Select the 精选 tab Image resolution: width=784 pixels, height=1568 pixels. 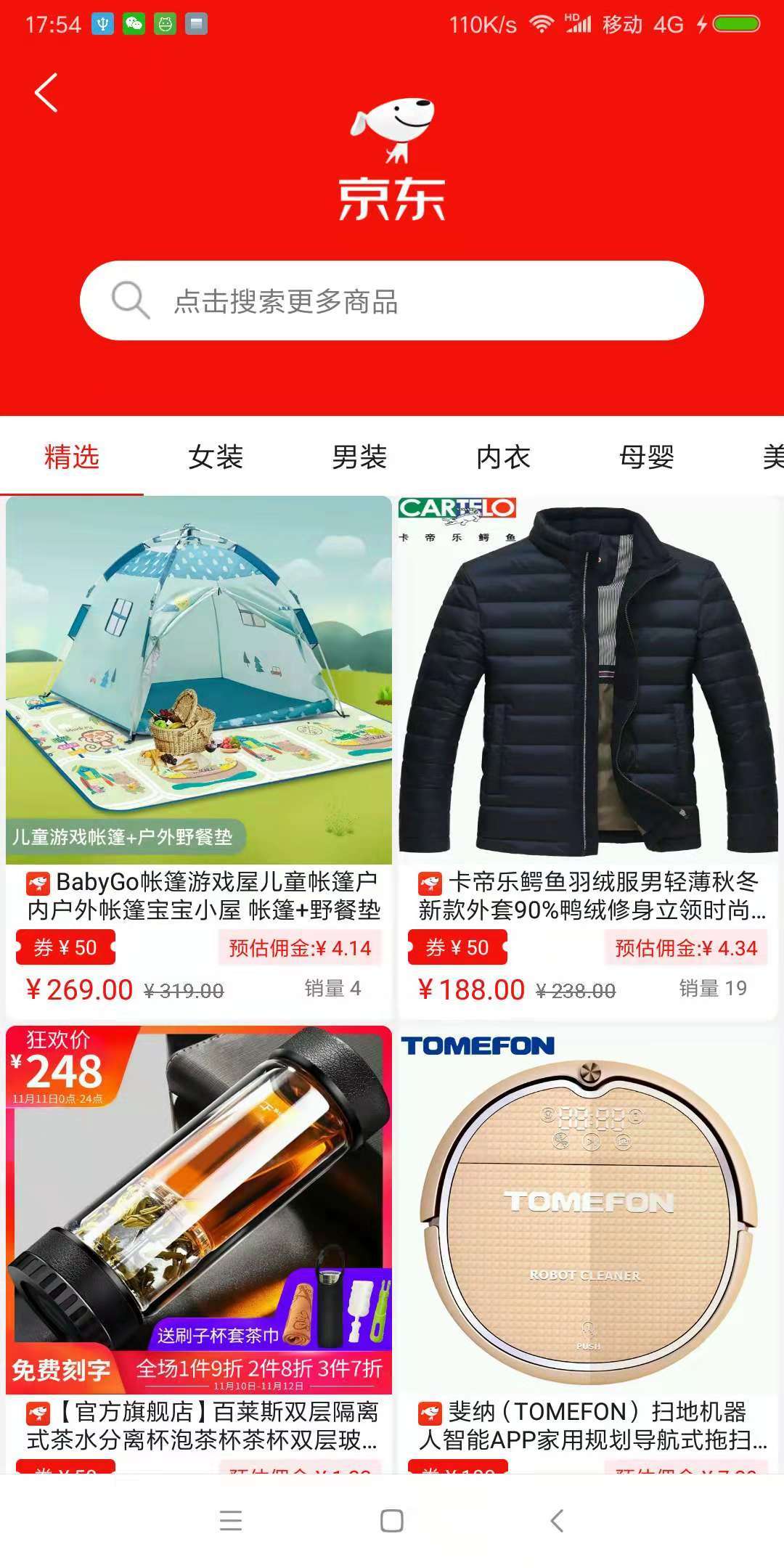(72, 457)
